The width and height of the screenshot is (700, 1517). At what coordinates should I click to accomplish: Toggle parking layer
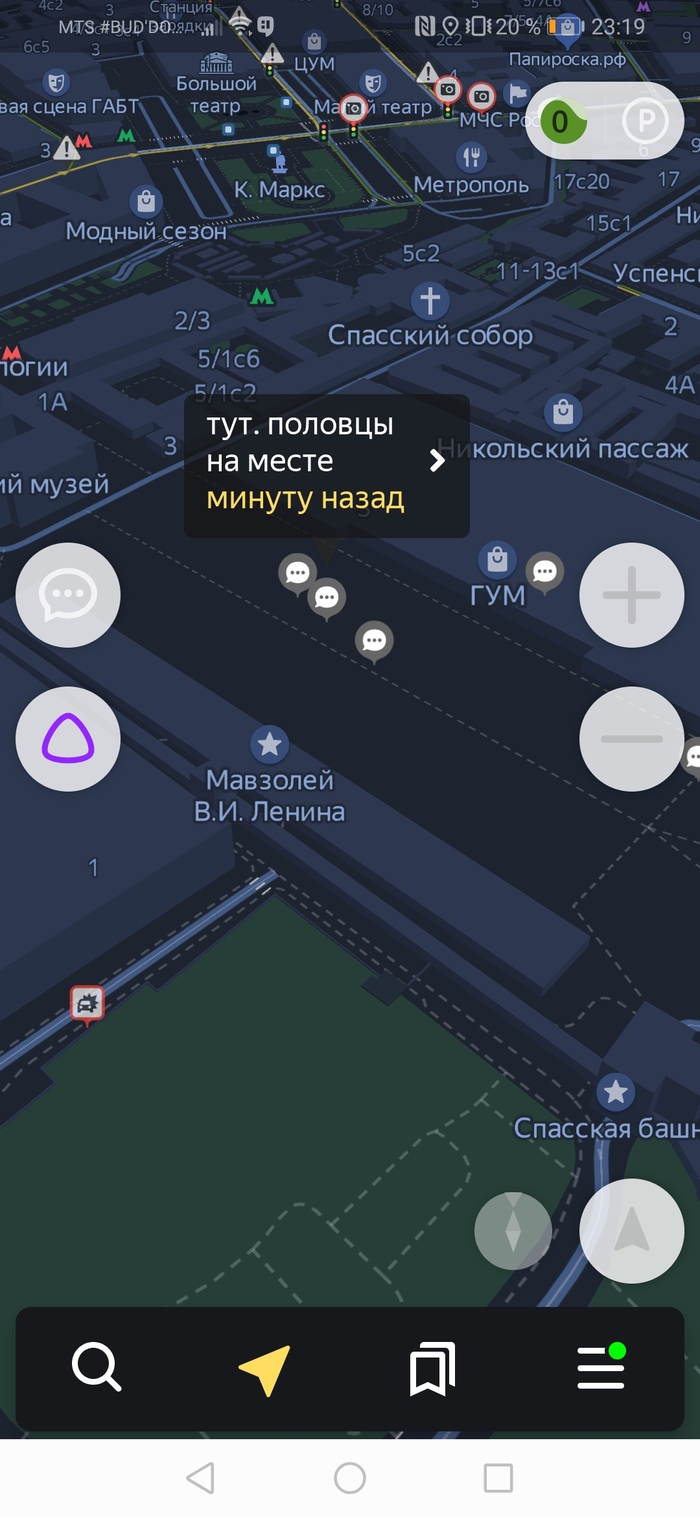(x=644, y=123)
